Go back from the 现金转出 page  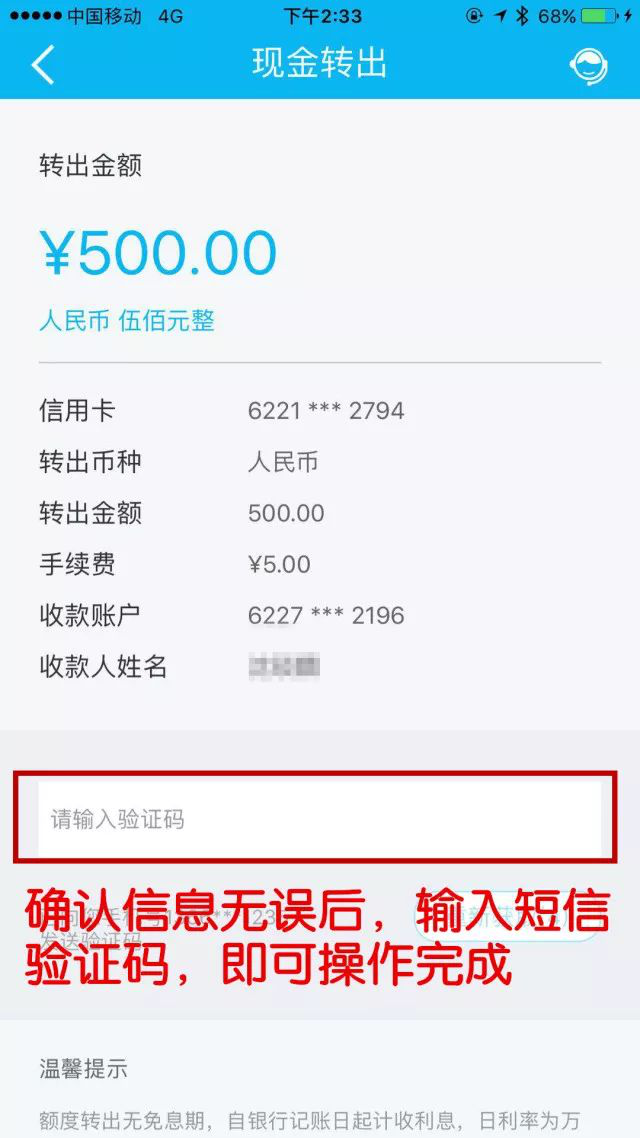(x=42, y=65)
